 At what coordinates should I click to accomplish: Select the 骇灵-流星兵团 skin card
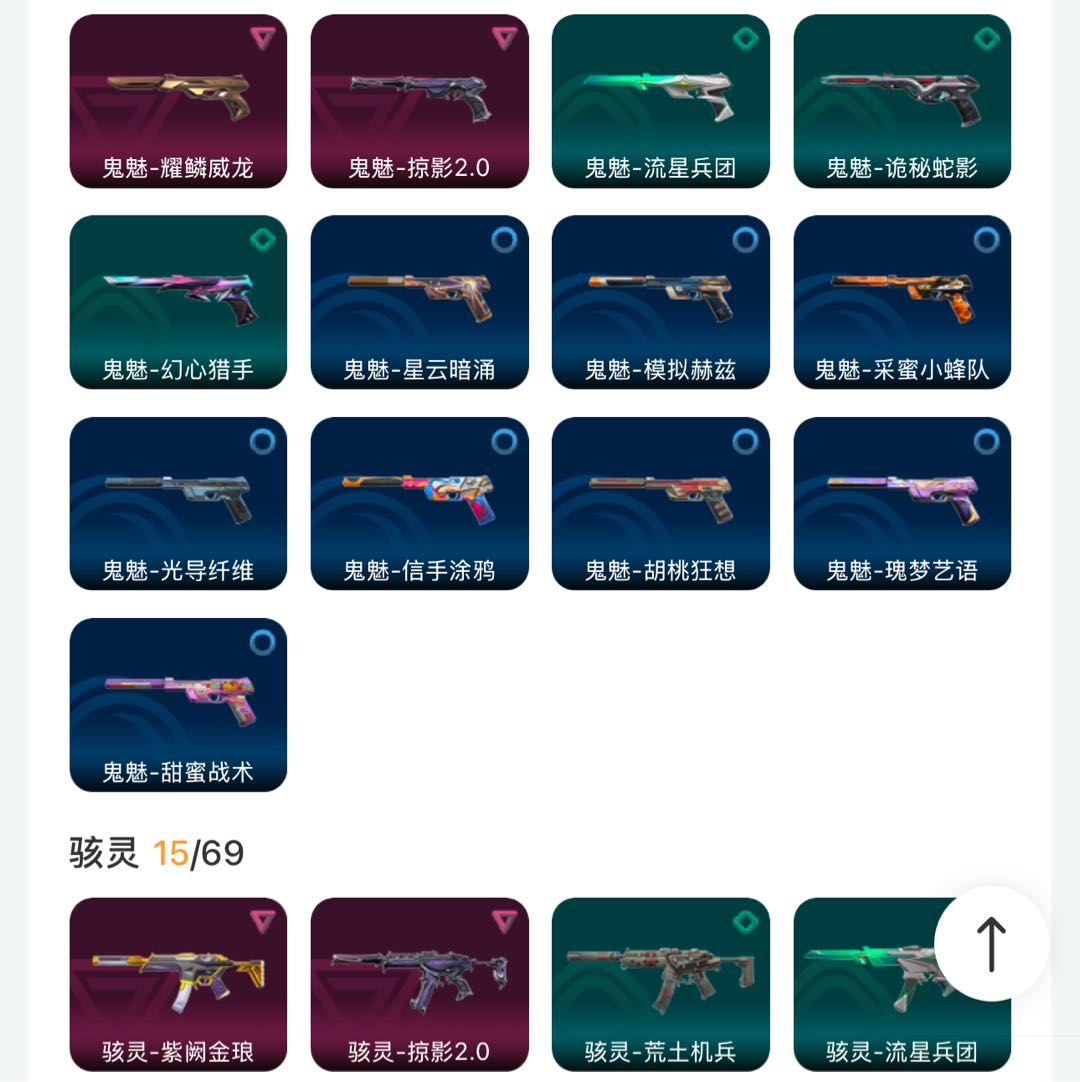(x=860, y=1010)
